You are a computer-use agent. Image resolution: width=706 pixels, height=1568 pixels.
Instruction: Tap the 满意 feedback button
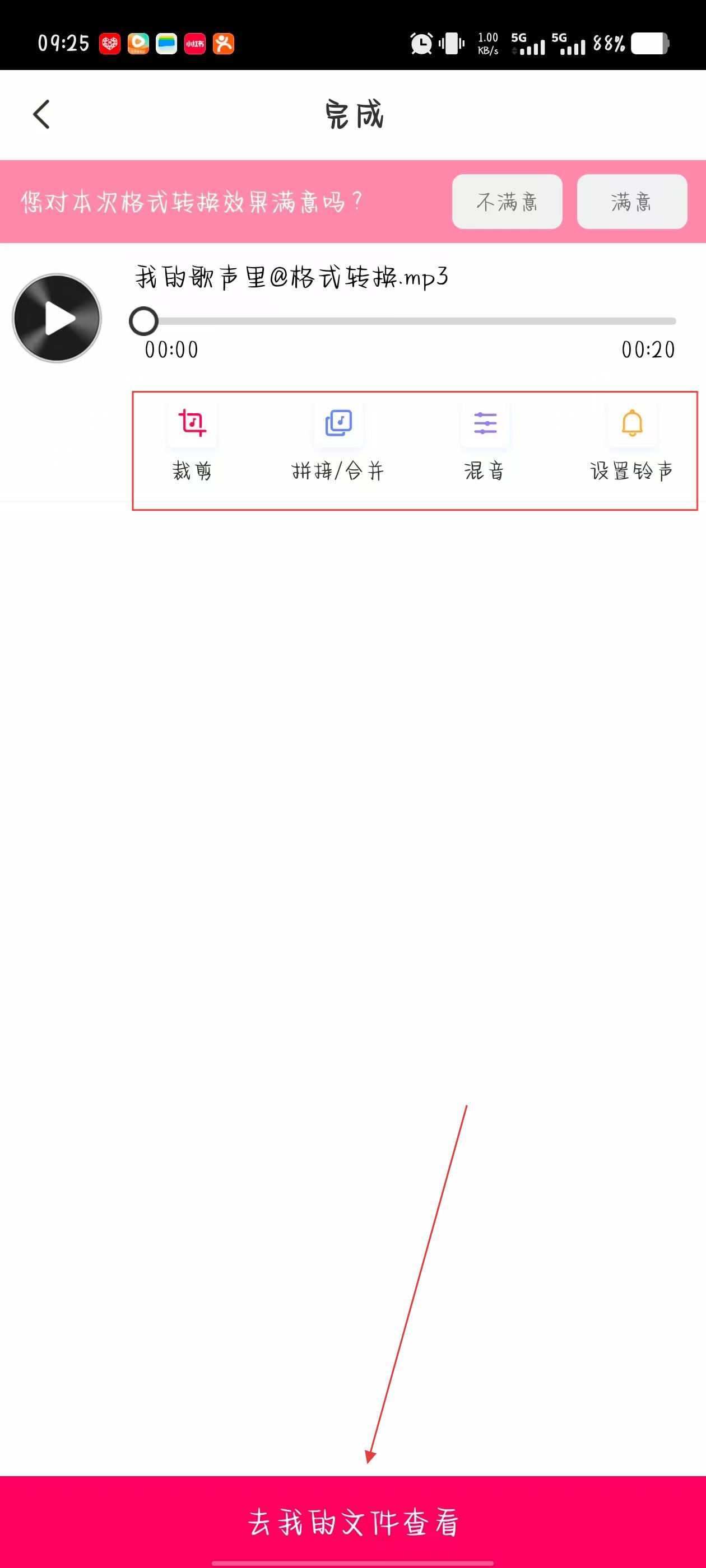pos(631,202)
